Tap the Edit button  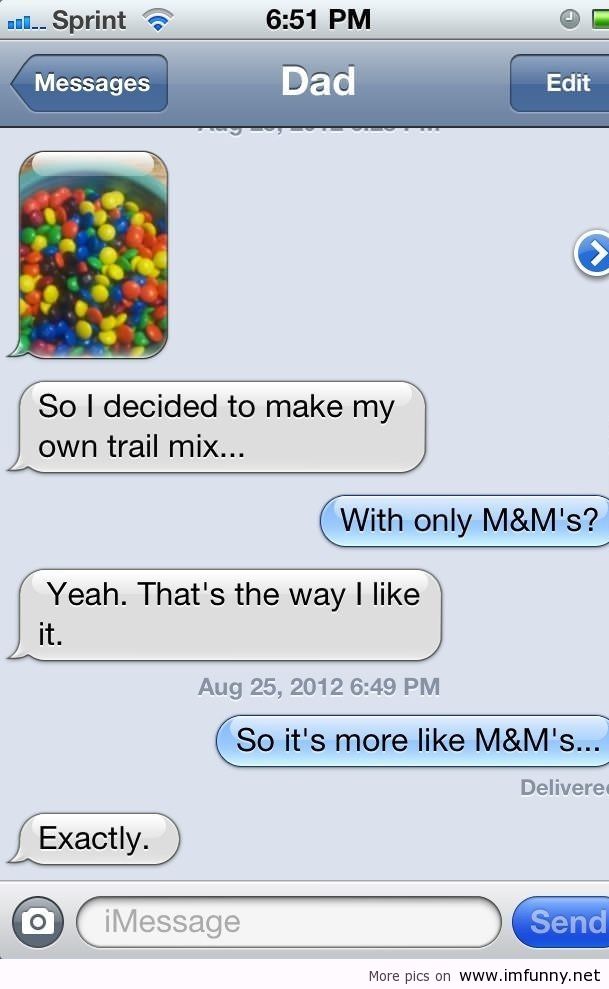coord(565,83)
